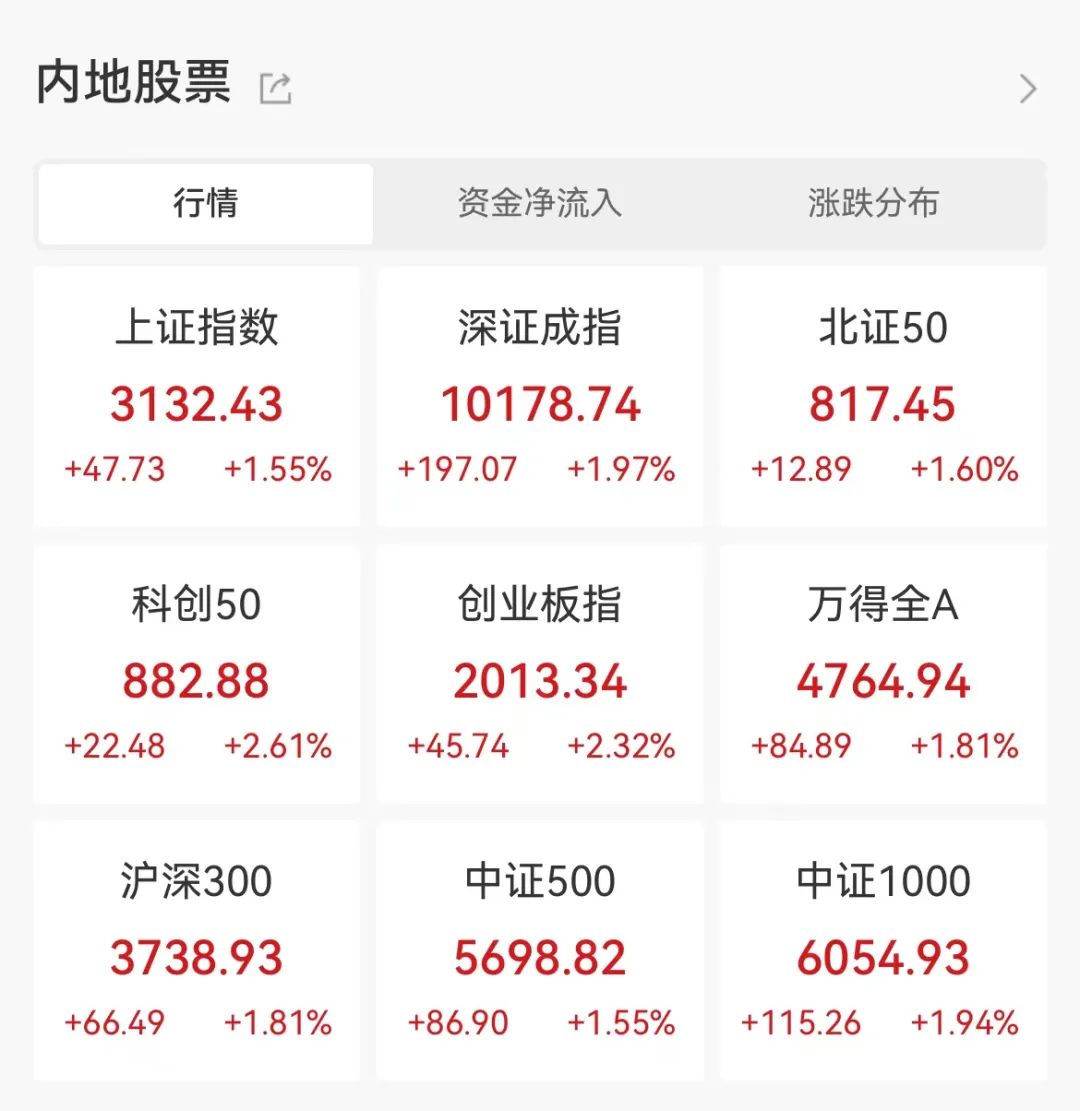The height and width of the screenshot is (1111, 1080).
Task: Select the 涨跌分布 tab
Action: point(873,203)
